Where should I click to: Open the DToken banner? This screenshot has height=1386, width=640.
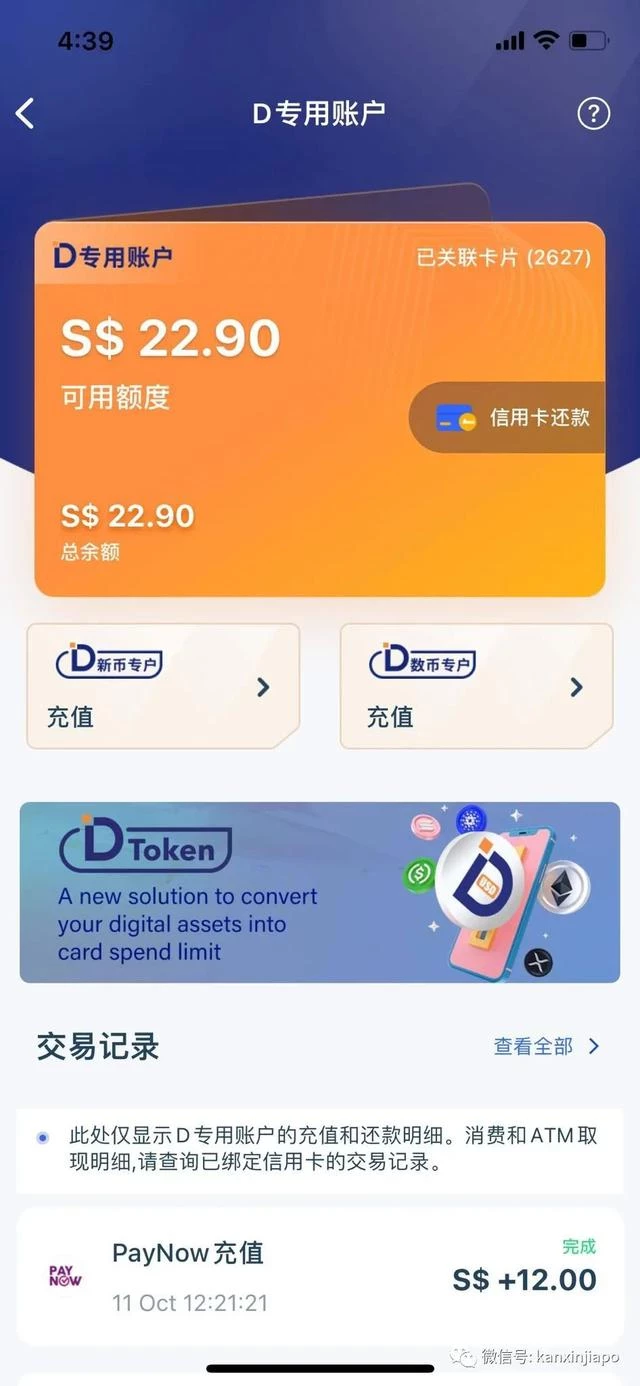tap(320, 892)
